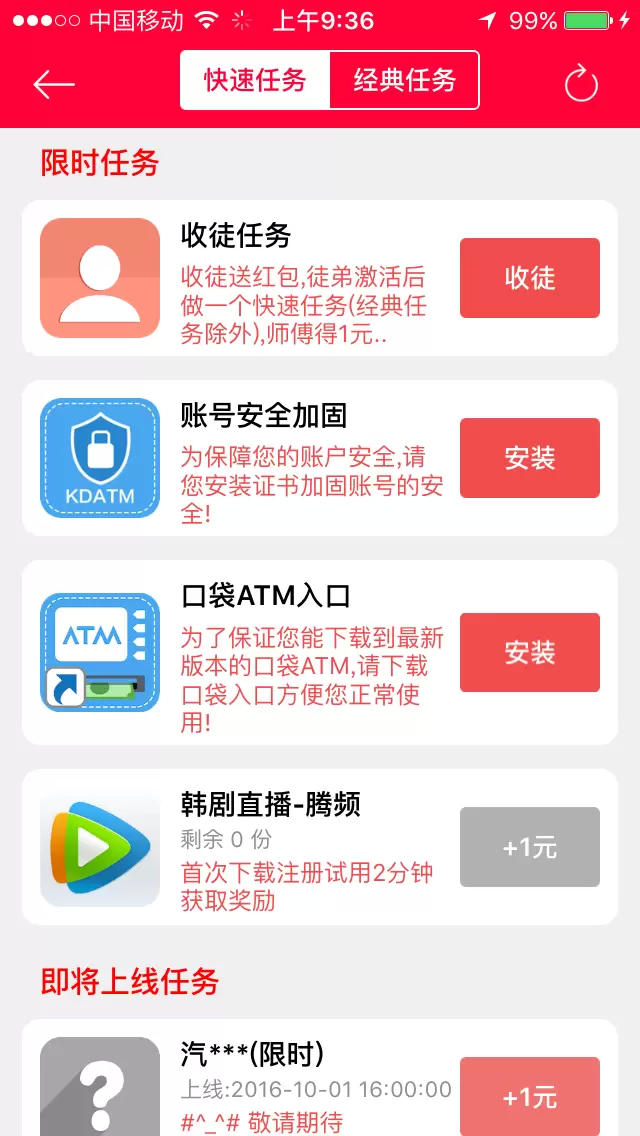The height and width of the screenshot is (1136, 640).
Task: Refresh the task list
Action: tap(581, 84)
